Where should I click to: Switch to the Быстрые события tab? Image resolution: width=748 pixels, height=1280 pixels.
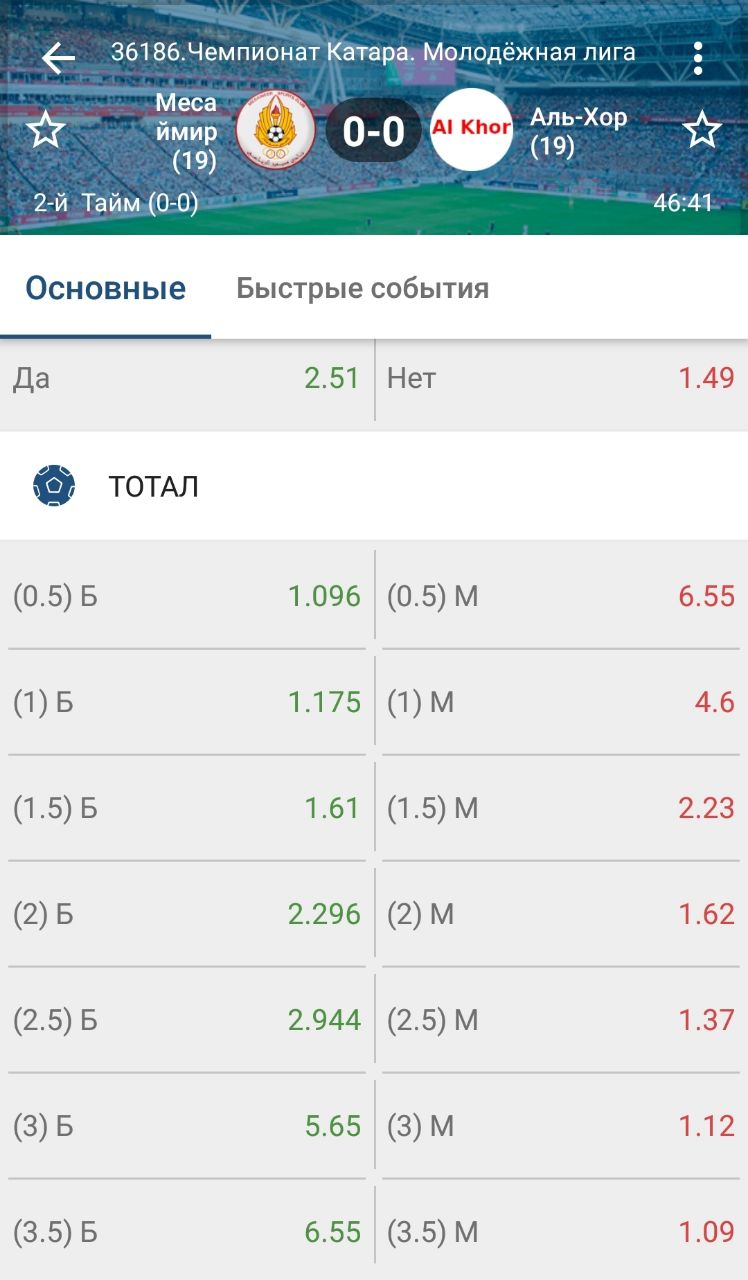point(362,288)
